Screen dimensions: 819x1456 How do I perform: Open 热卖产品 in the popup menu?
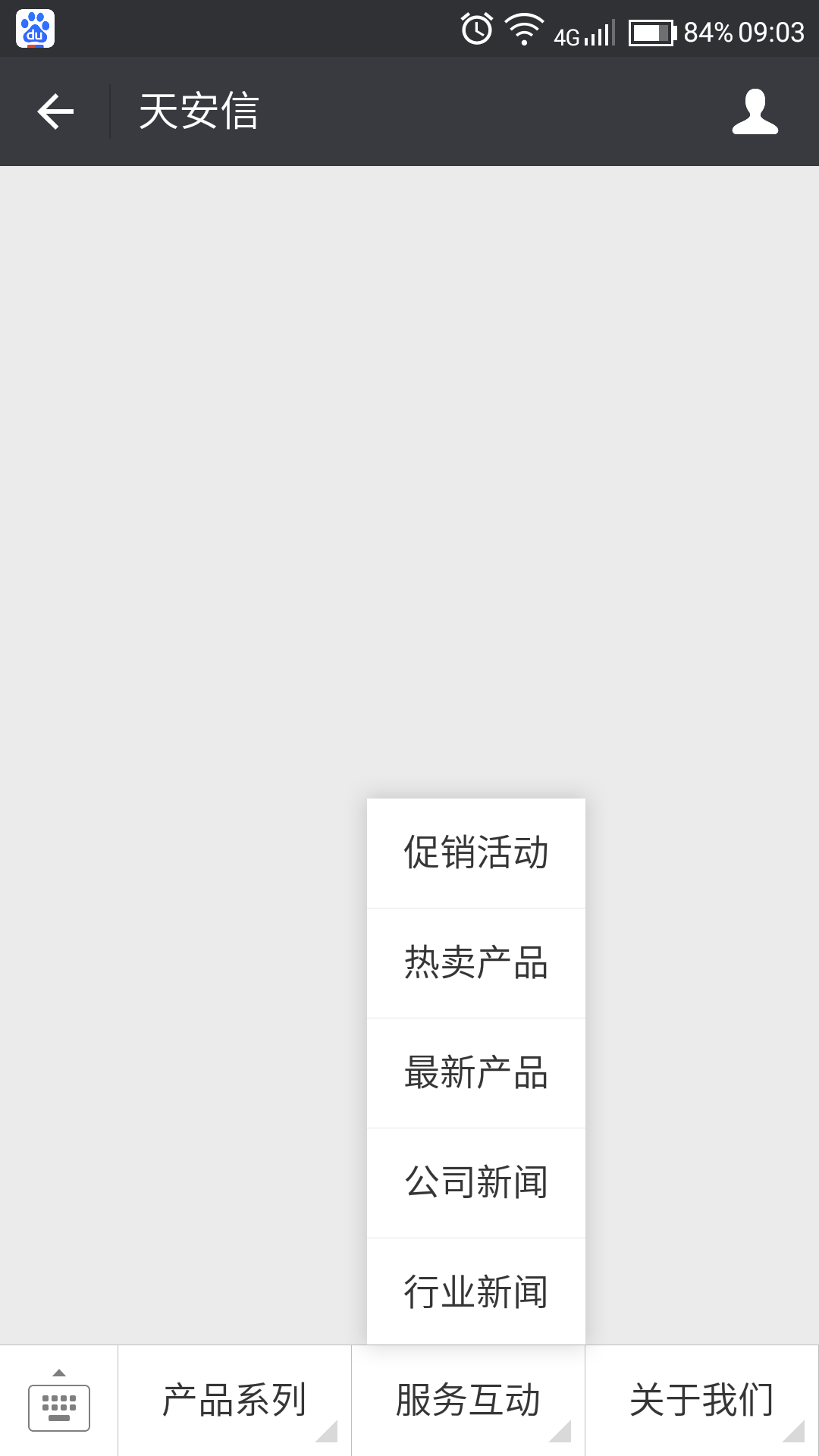tap(476, 963)
